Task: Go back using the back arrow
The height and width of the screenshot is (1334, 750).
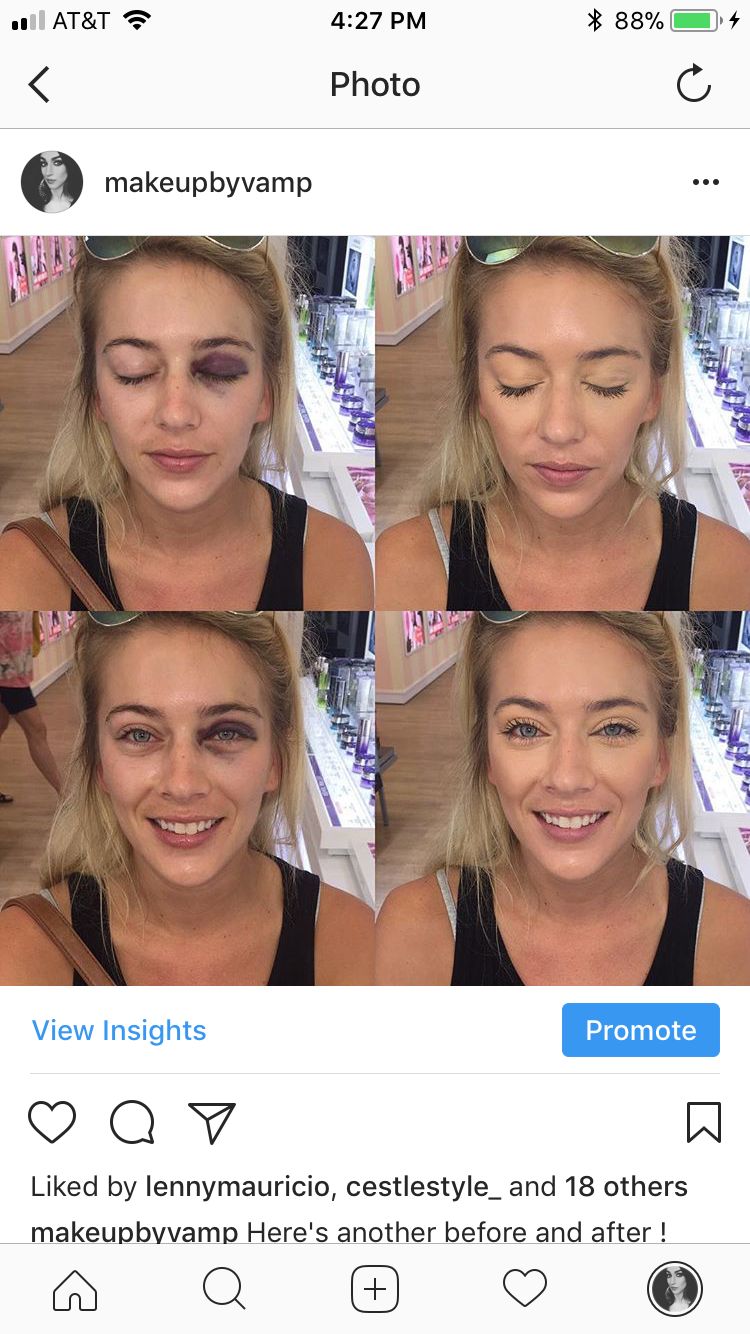Action: pos(40,85)
